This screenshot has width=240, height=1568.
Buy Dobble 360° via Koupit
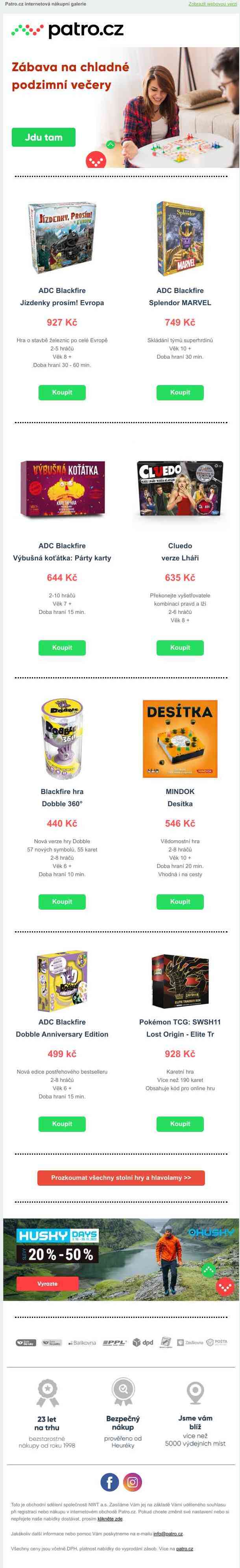[61, 901]
